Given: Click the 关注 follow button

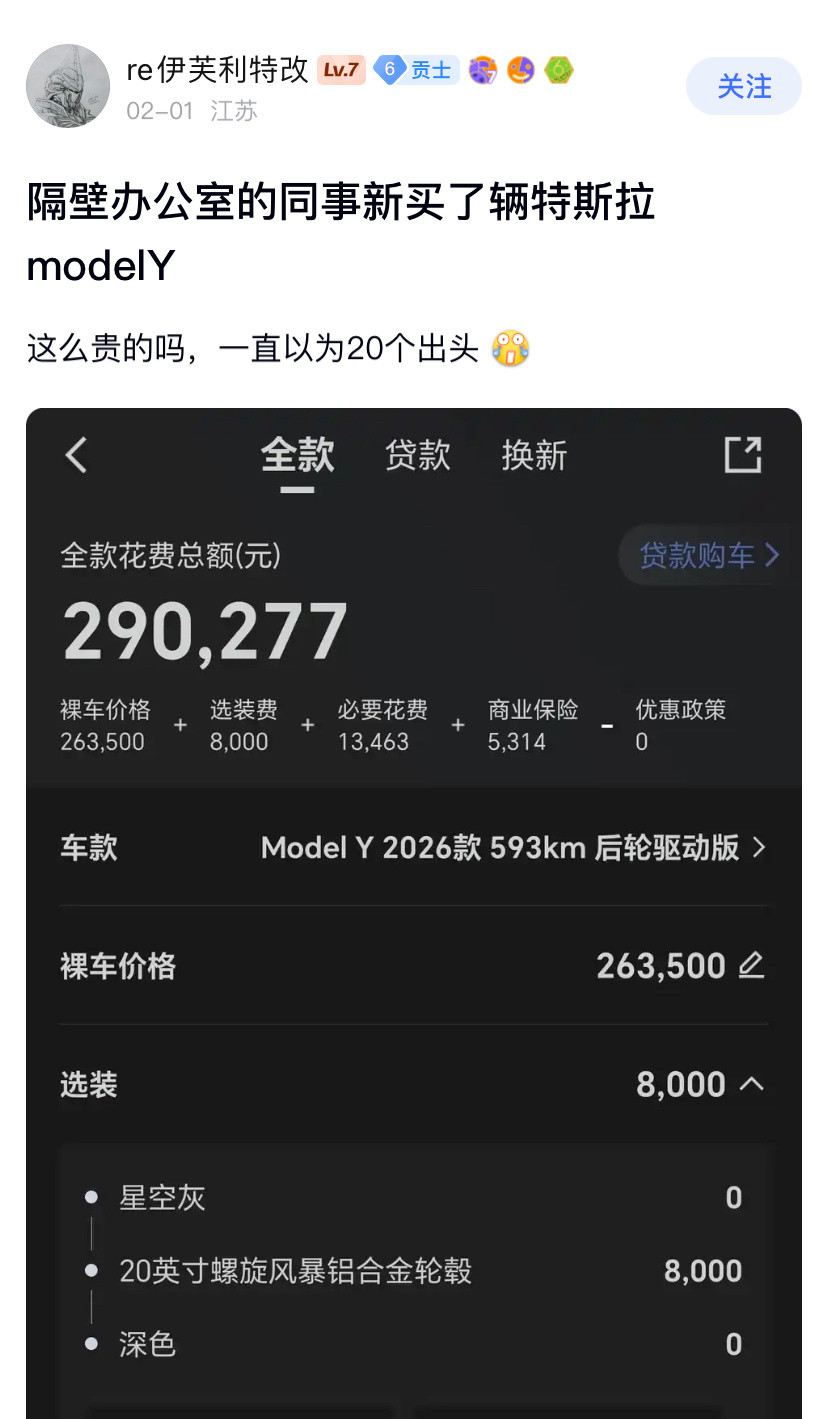Looking at the screenshot, I should (x=744, y=87).
